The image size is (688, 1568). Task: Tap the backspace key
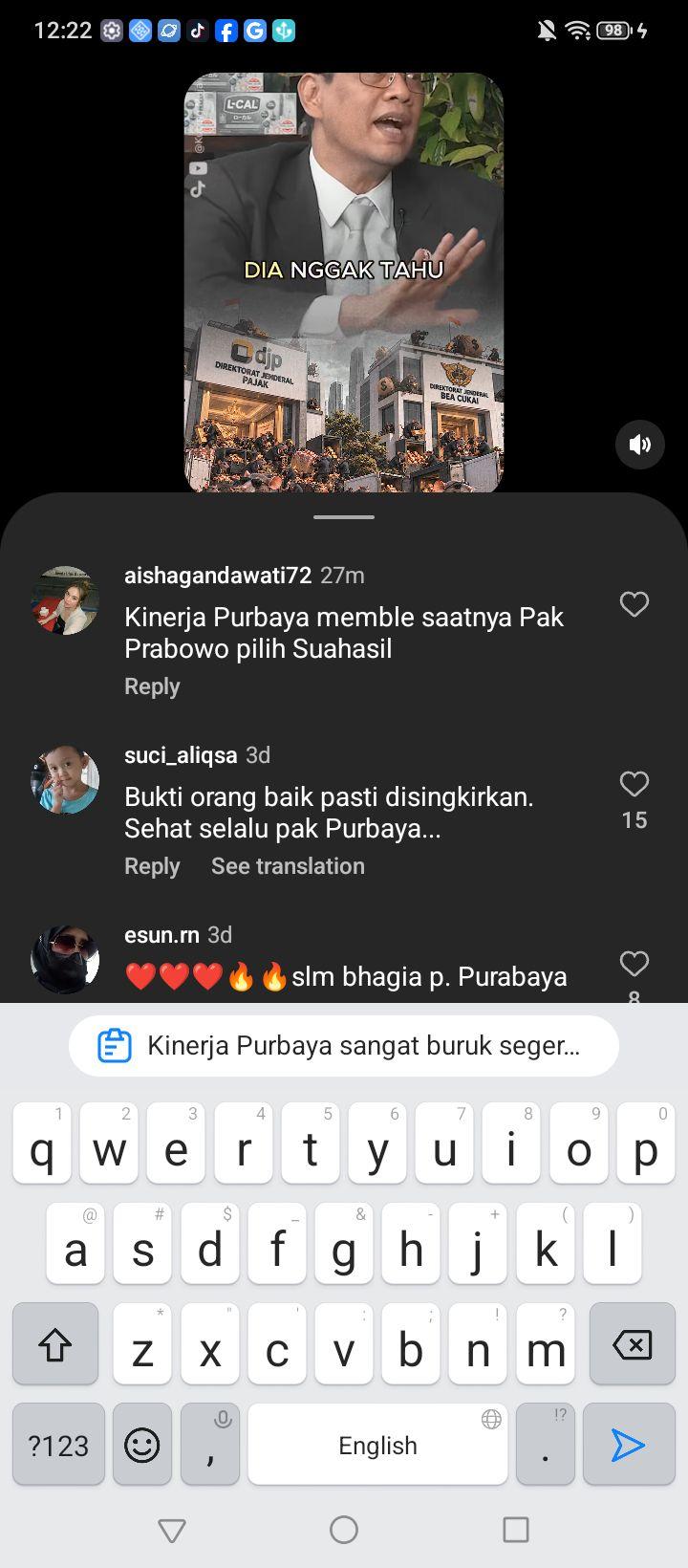[632, 1344]
